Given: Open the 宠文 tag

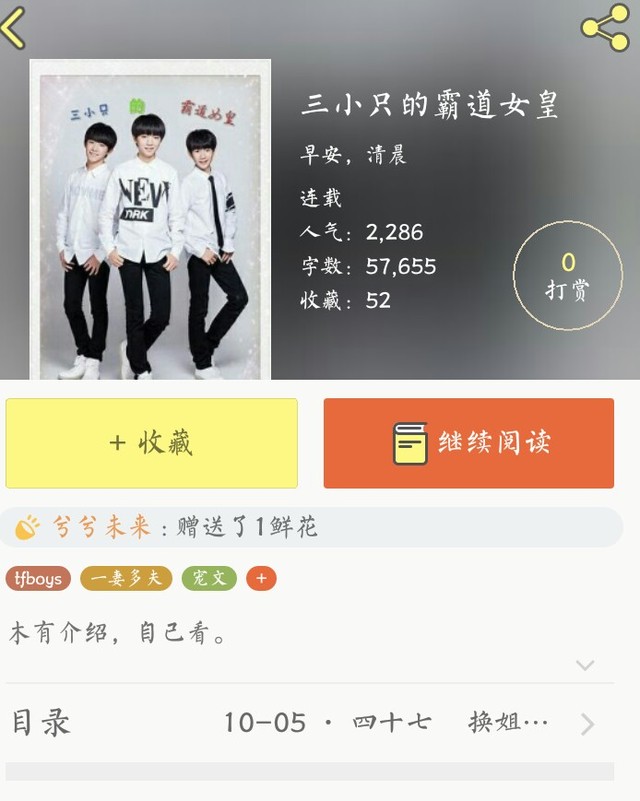Looking at the screenshot, I should pyautogui.click(x=209, y=578).
